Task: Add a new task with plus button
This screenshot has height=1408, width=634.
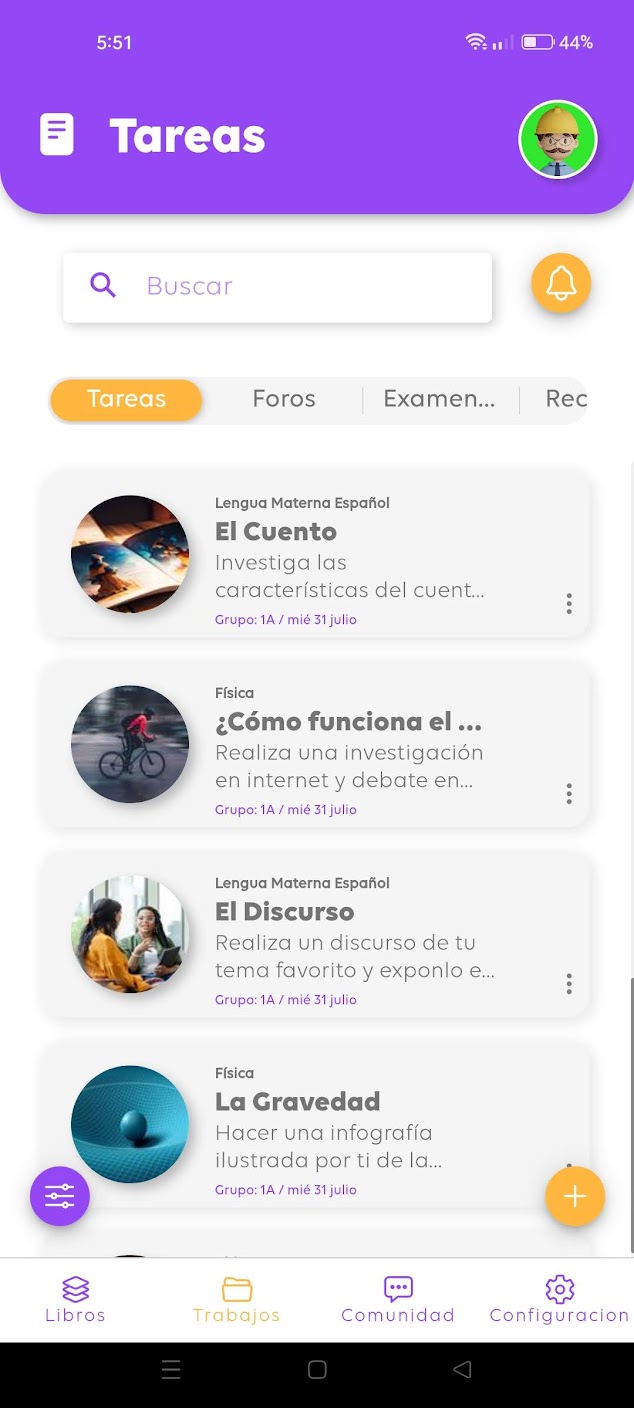Action: 575,1196
